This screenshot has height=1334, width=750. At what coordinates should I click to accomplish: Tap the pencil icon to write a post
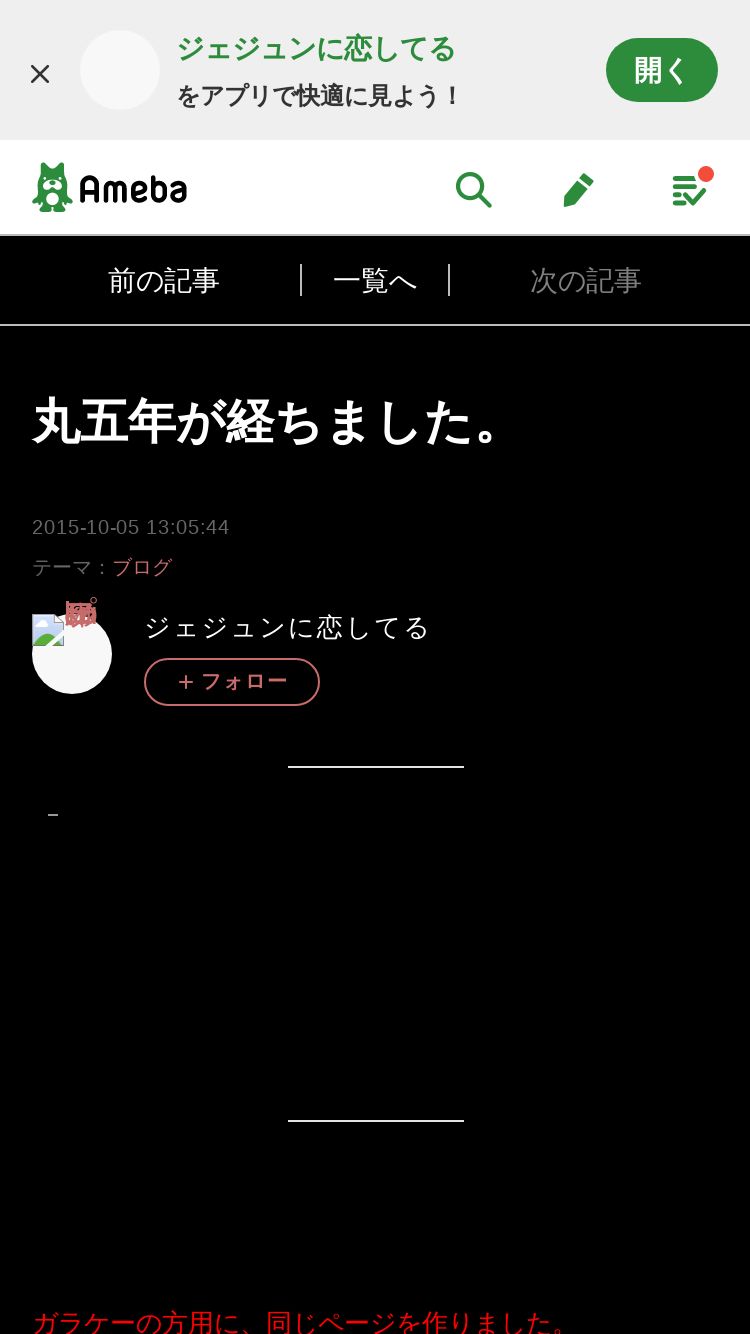click(578, 189)
